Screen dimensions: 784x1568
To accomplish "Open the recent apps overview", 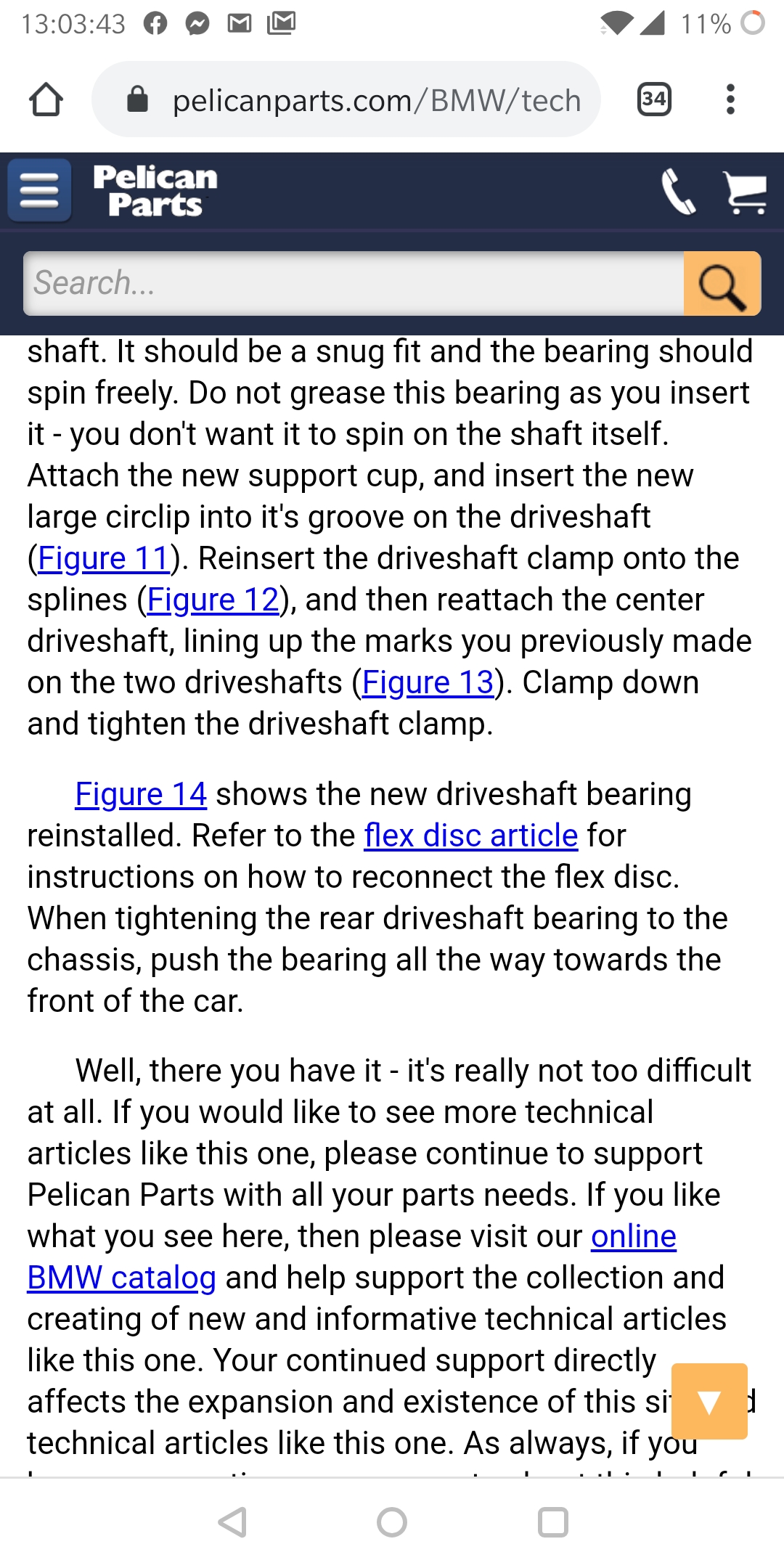I will [552, 1522].
